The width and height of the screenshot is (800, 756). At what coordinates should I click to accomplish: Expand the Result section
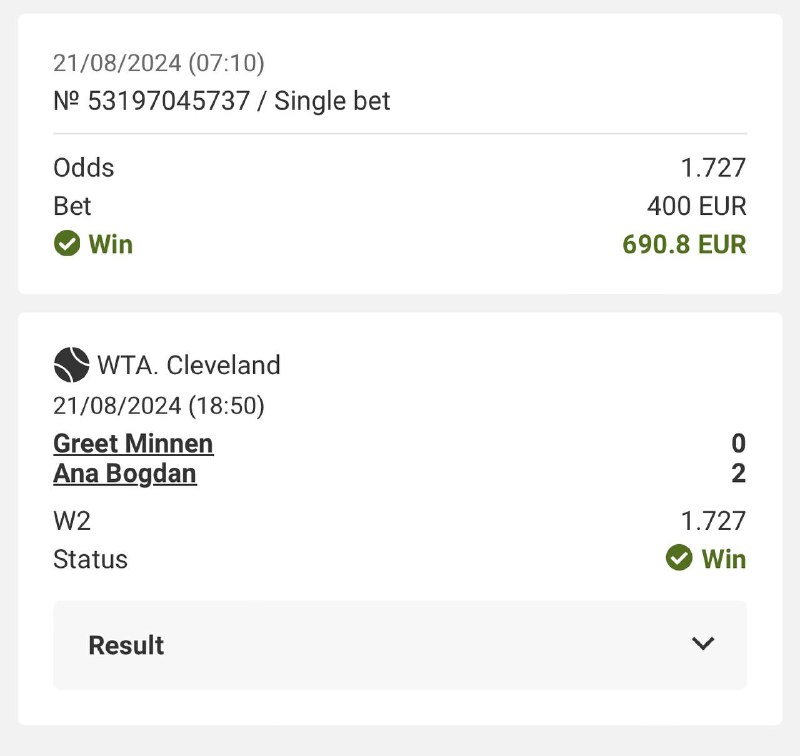coord(400,645)
